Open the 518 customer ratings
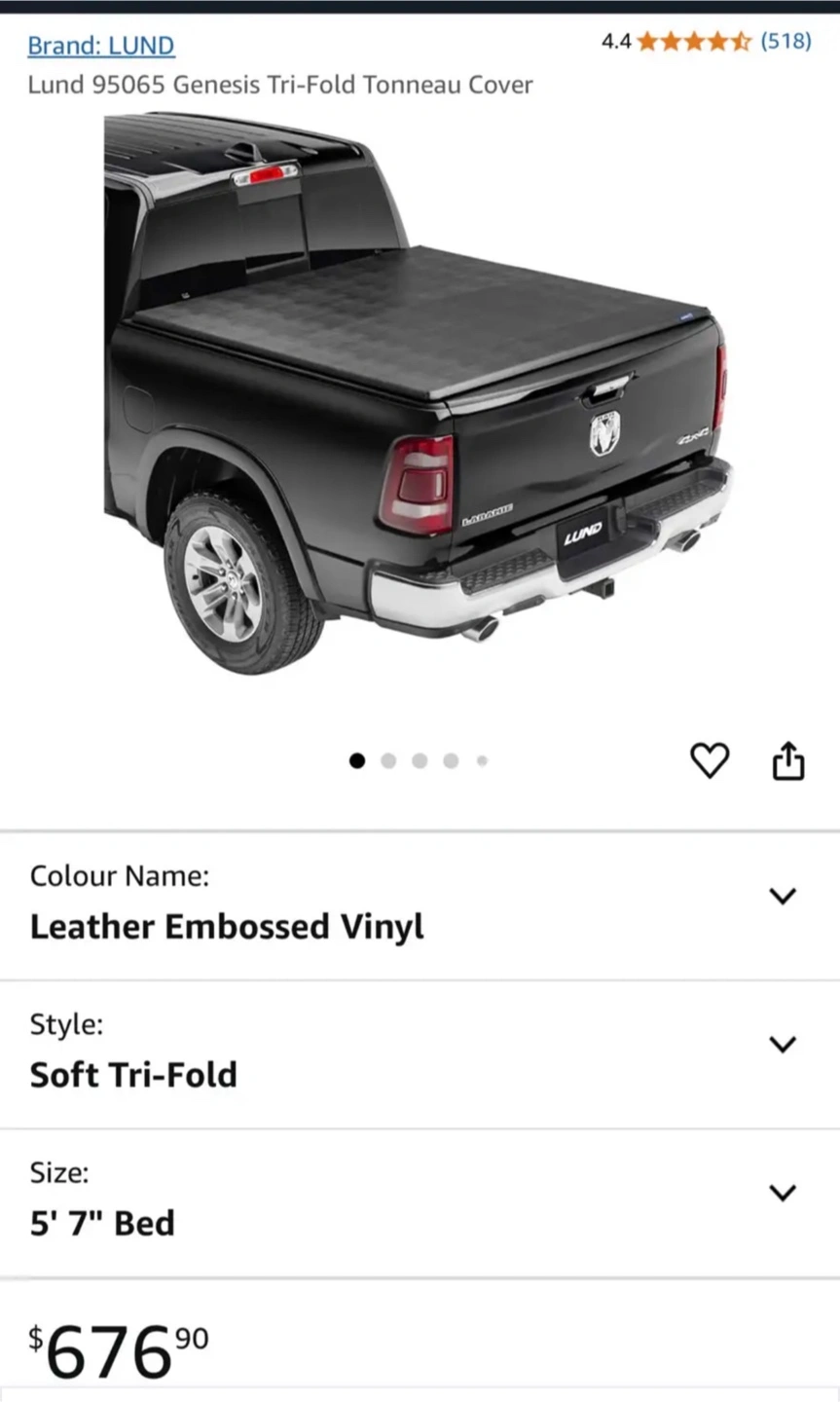Image resolution: width=840 pixels, height=1402 pixels. point(785,41)
